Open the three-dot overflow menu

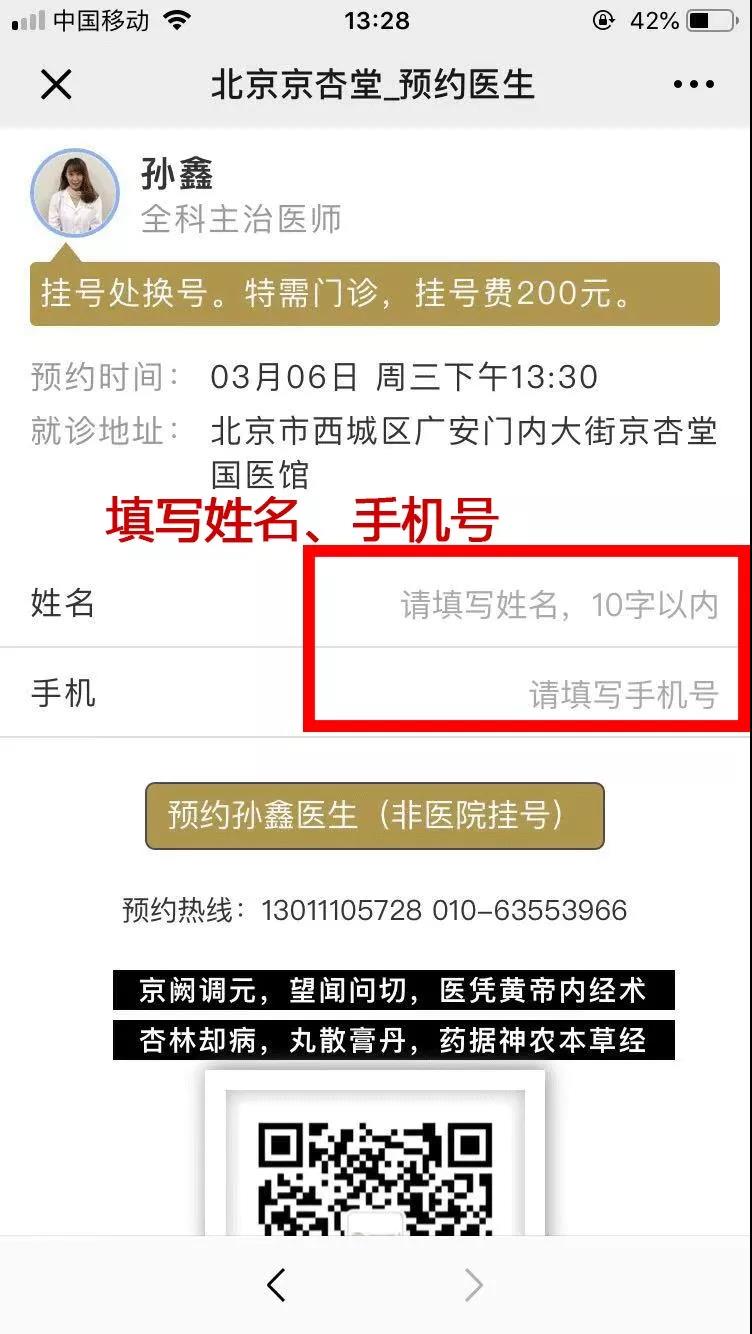click(694, 85)
